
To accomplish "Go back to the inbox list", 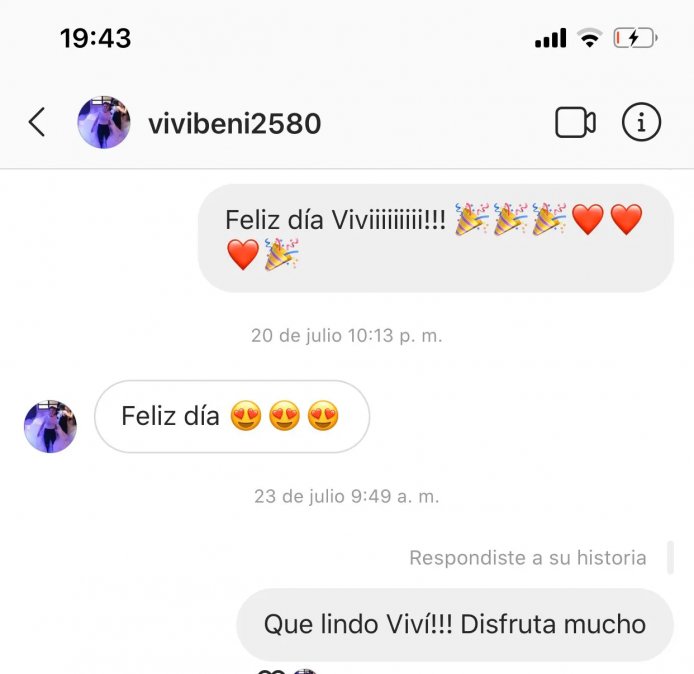I will click(37, 123).
